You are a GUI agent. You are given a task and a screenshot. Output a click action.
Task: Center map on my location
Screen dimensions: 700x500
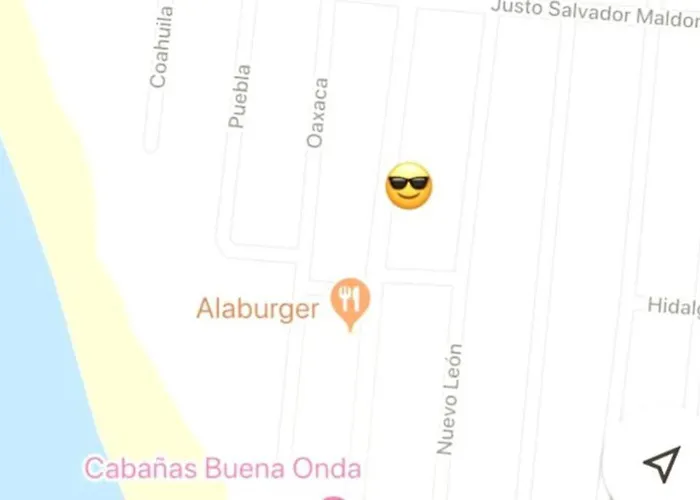coord(660,463)
